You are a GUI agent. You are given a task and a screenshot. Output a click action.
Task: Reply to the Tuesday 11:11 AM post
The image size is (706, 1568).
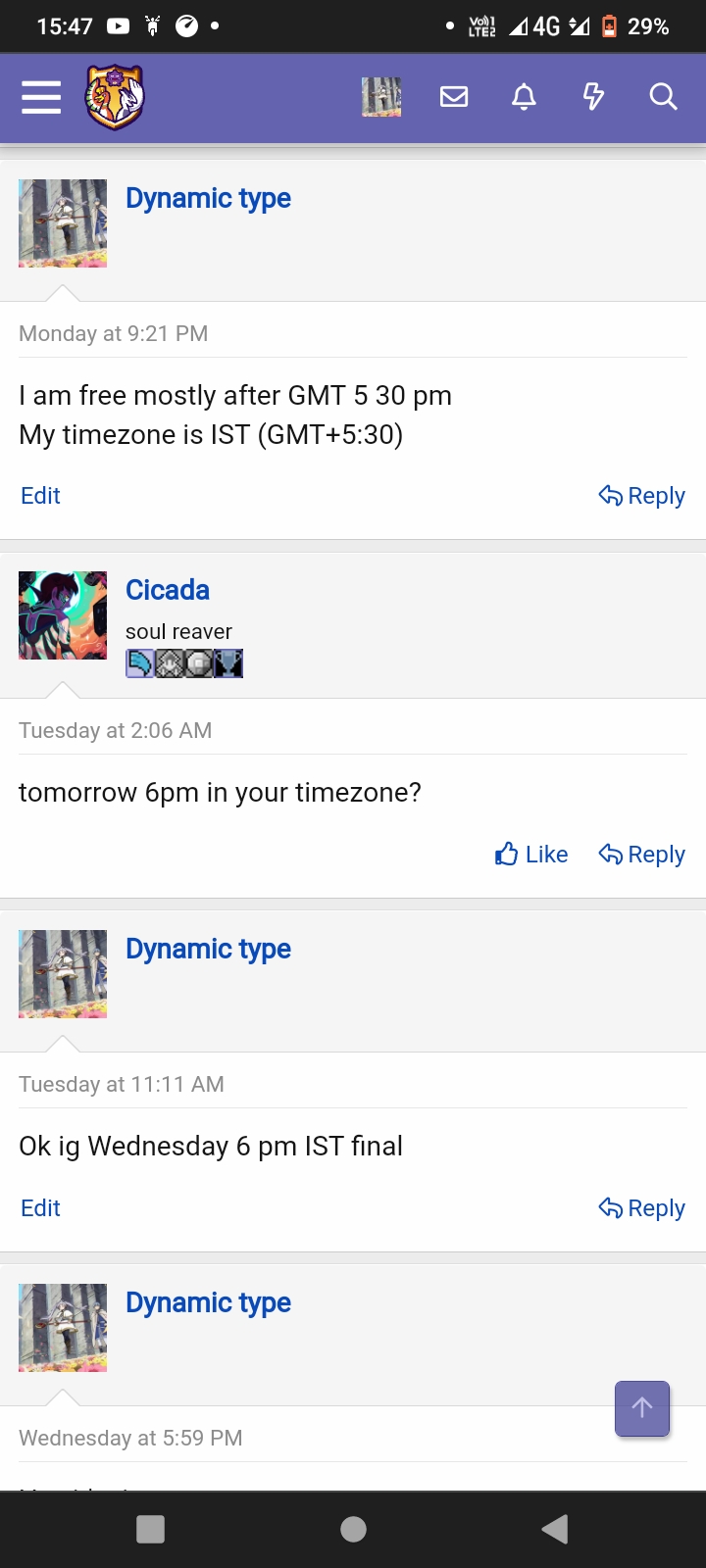(642, 1208)
